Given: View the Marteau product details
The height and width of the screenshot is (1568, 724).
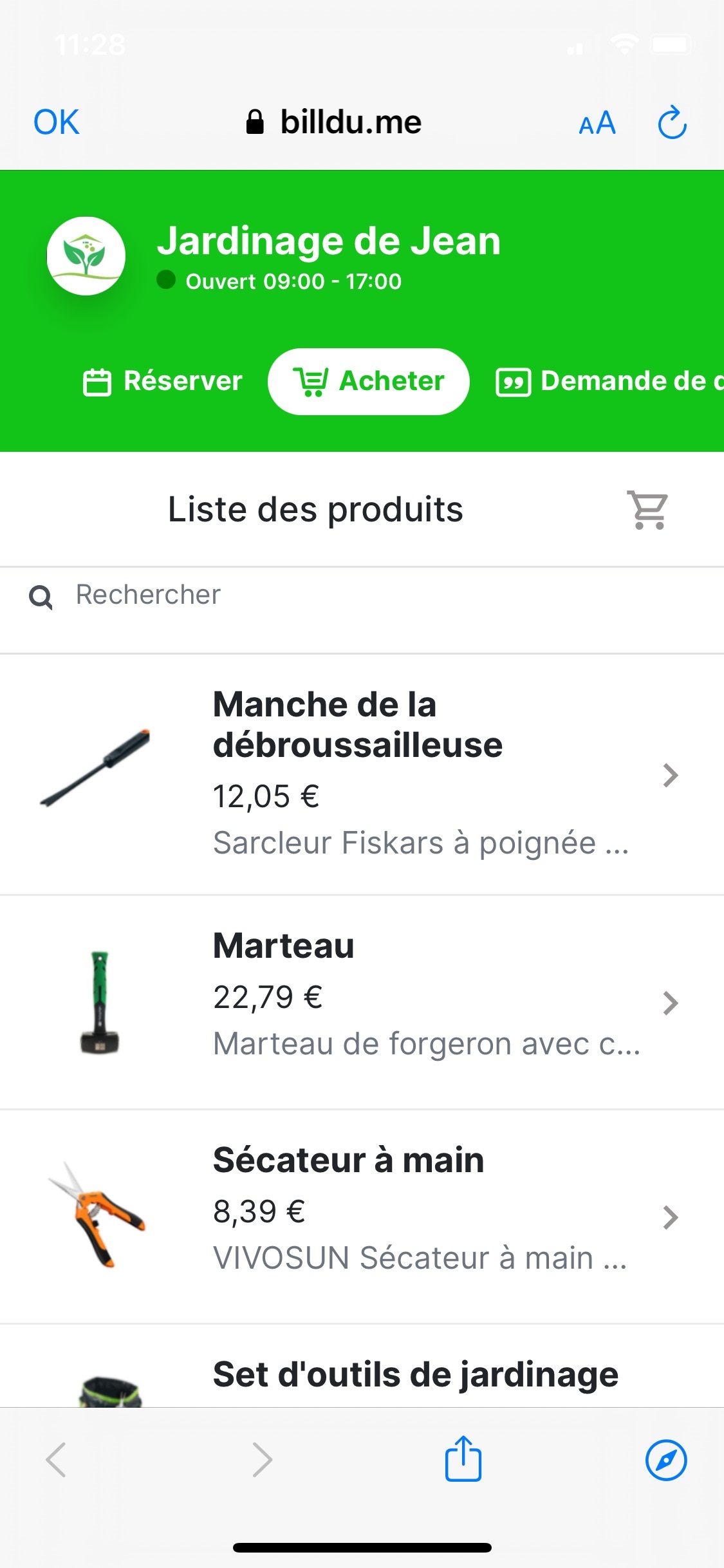Looking at the screenshot, I should click(x=362, y=1002).
